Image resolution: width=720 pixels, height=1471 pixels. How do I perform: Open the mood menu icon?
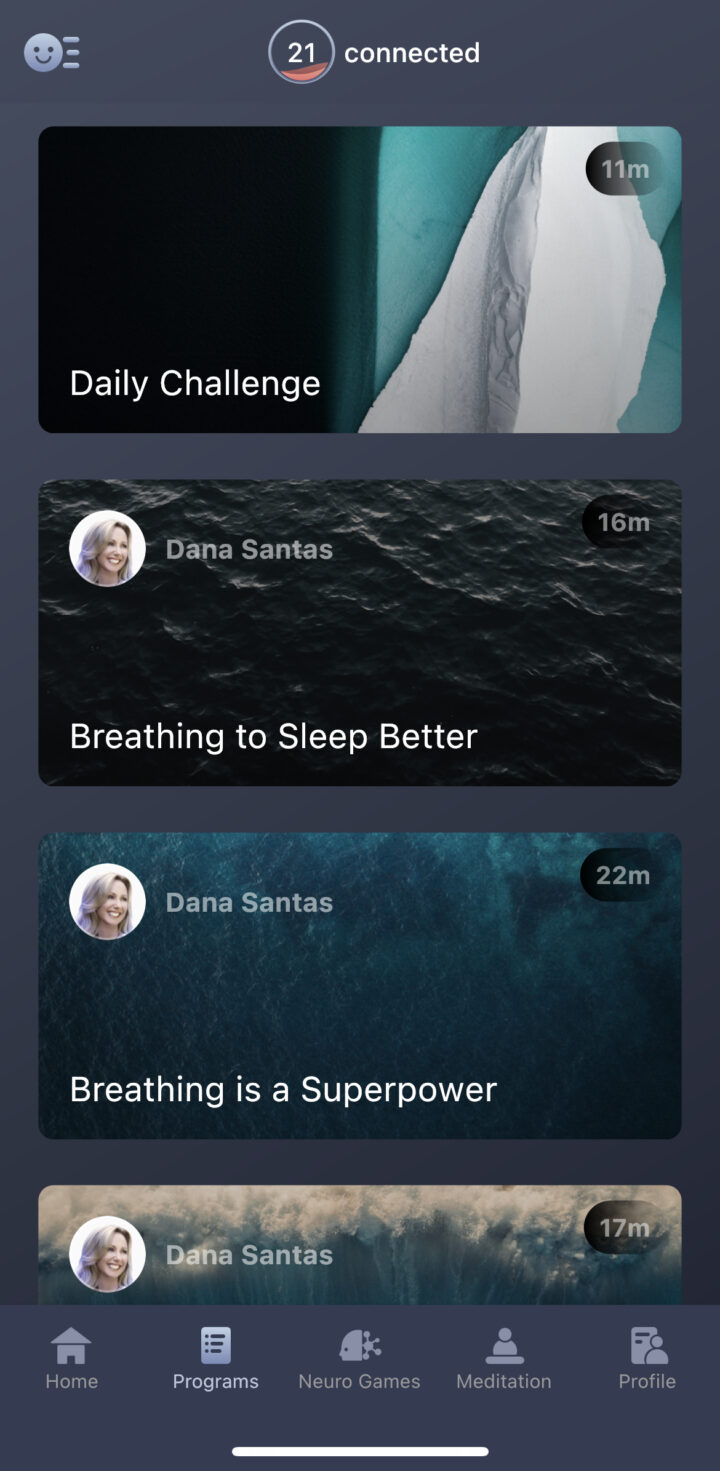pos(52,52)
